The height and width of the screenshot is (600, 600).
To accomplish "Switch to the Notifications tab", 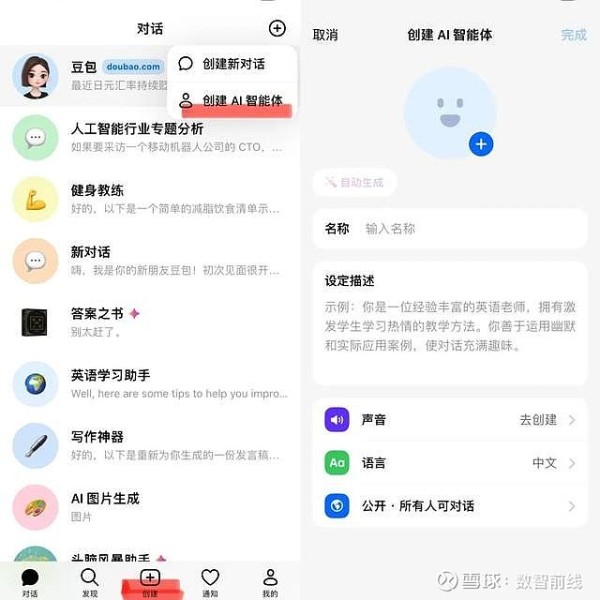I will (210, 581).
